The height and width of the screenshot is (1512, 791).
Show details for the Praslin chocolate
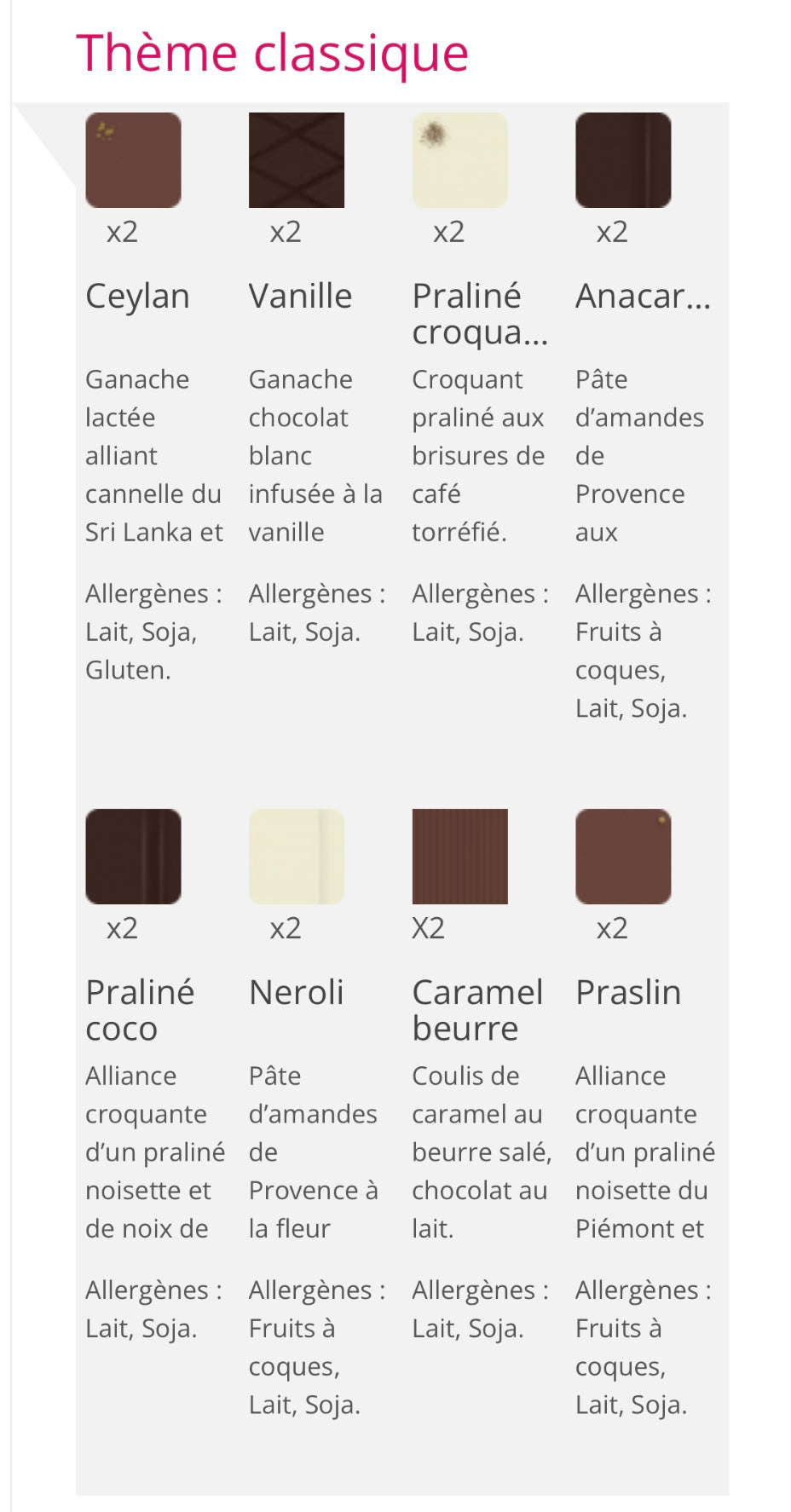[623, 857]
